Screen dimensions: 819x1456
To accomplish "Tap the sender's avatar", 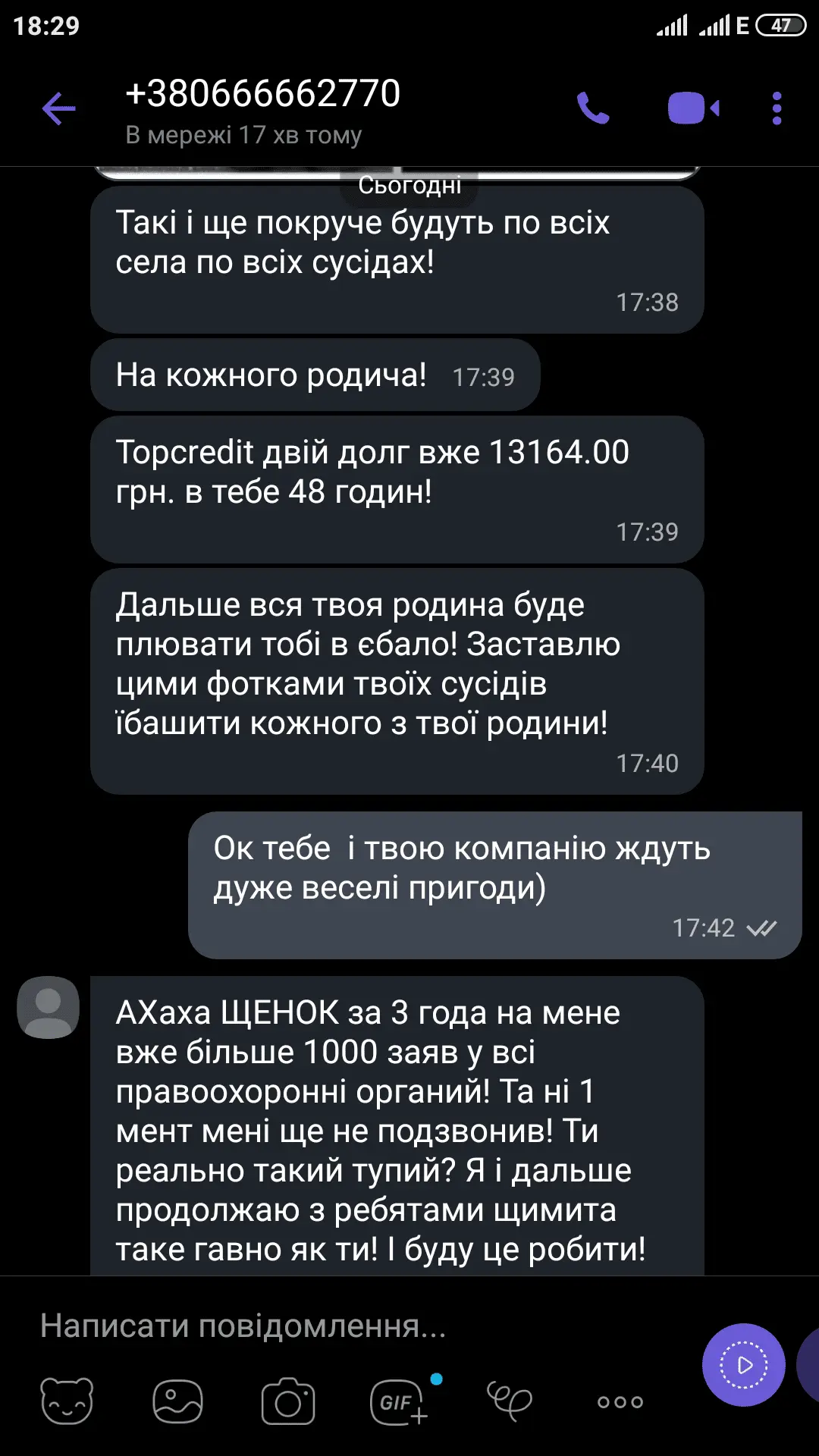I will coord(49,1007).
